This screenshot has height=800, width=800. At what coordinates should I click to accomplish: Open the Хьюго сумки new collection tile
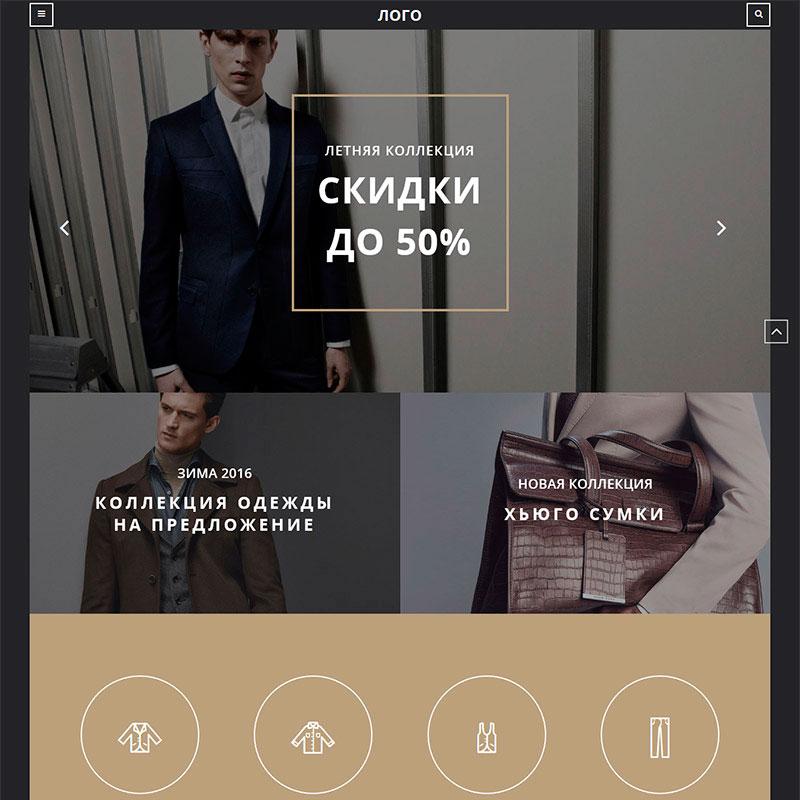[x=585, y=503]
